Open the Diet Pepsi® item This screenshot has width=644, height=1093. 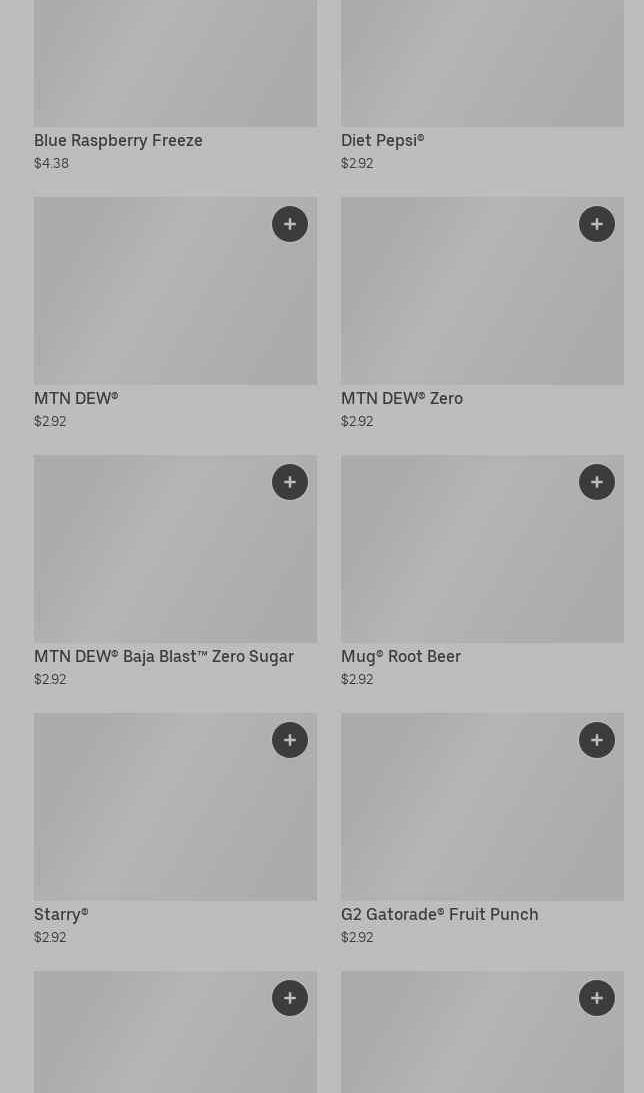pyautogui.click(x=382, y=141)
